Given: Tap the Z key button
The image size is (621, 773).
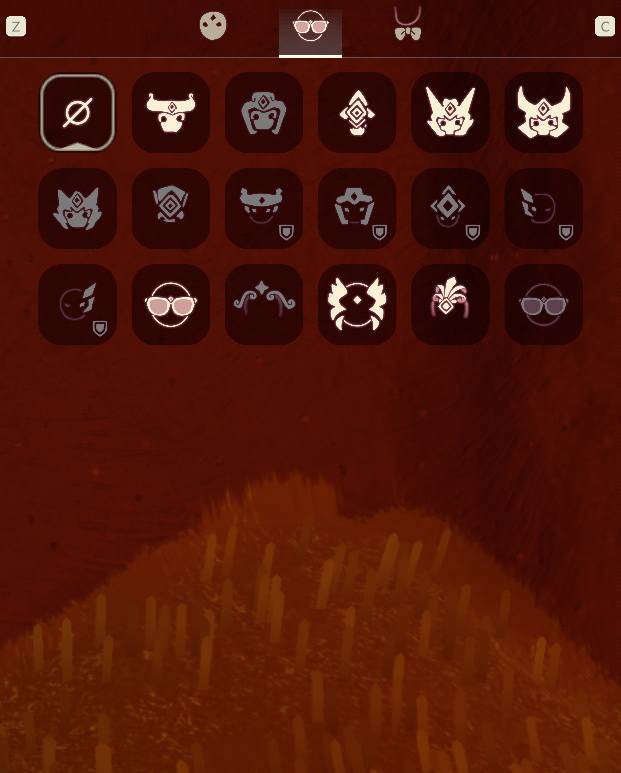Looking at the screenshot, I should 15,26.
